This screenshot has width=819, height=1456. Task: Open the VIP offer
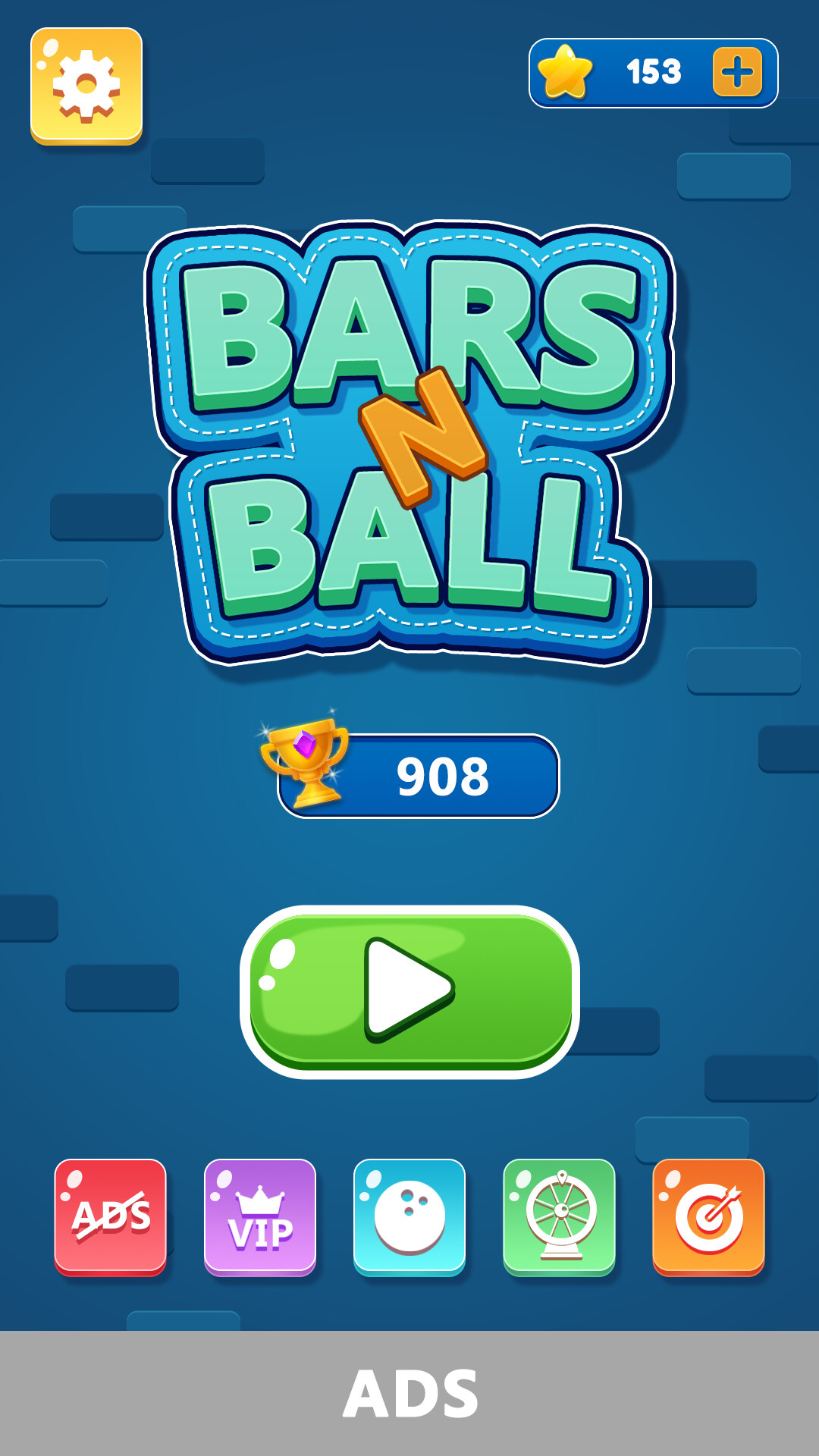click(x=260, y=1216)
